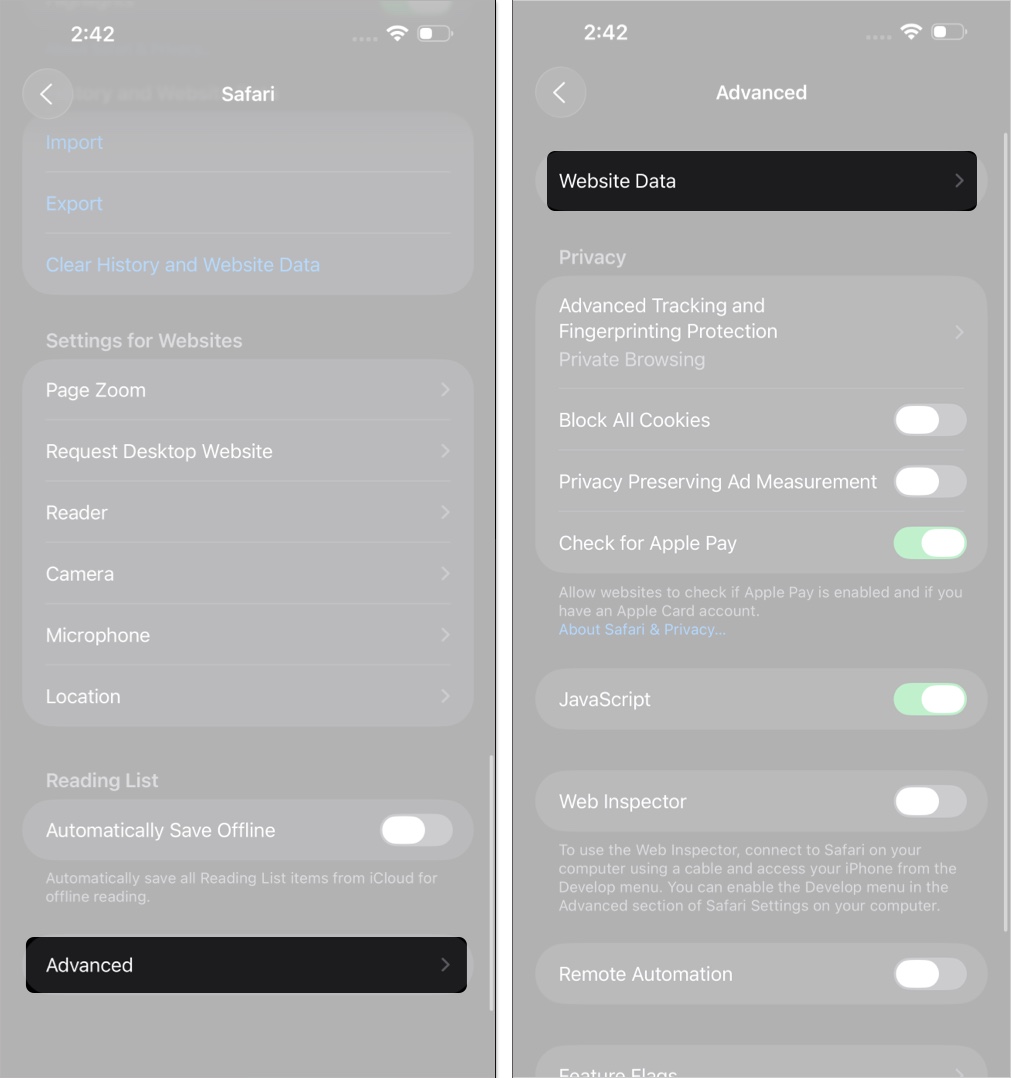Enable Privacy Preserving Ad Measurement

929,482
